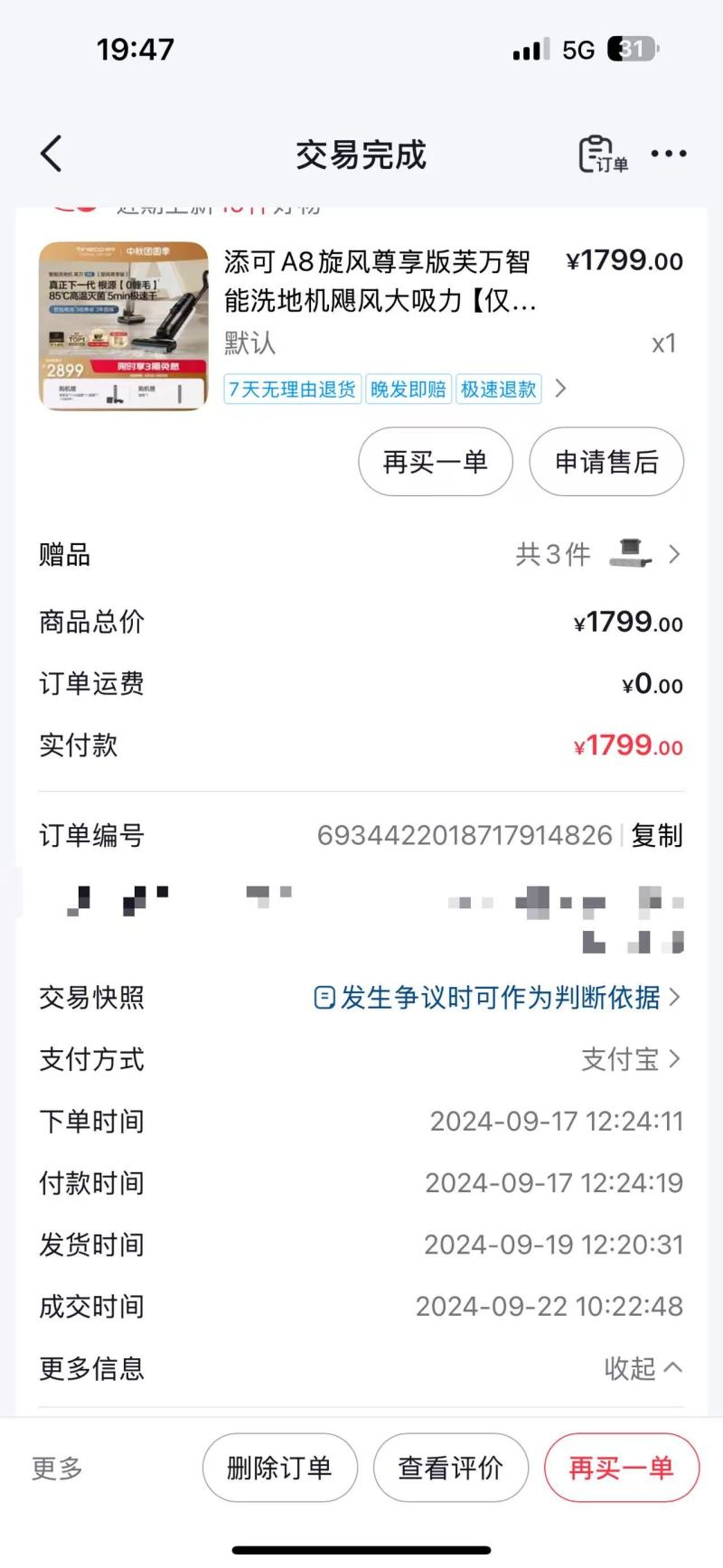Delete this order with 删除订单
The height and width of the screenshot is (1568, 723).
tap(279, 1468)
